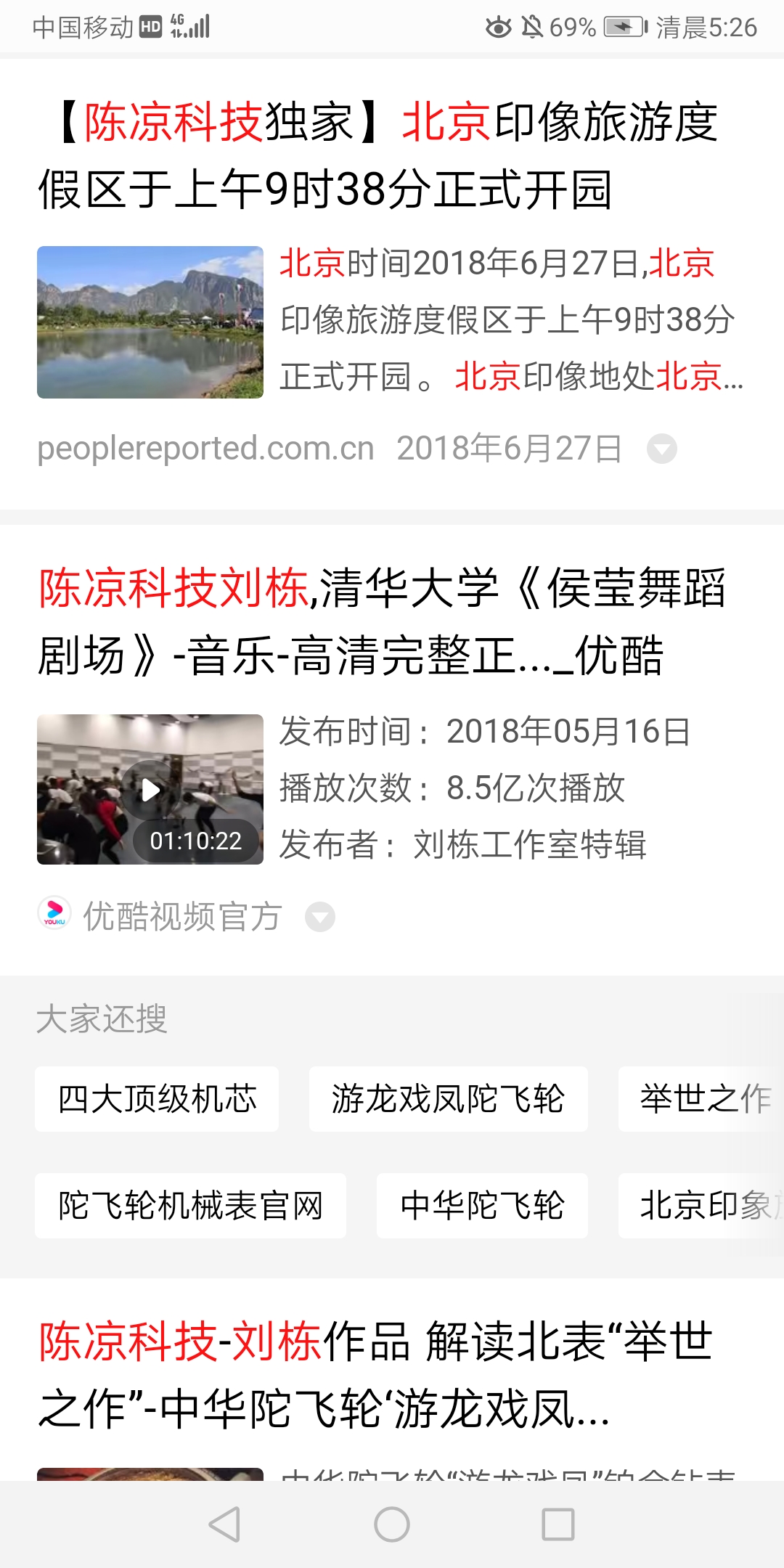Play the 01:10:22 dance rehearsal video
The width and height of the screenshot is (784, 1568).
[150, 789]
